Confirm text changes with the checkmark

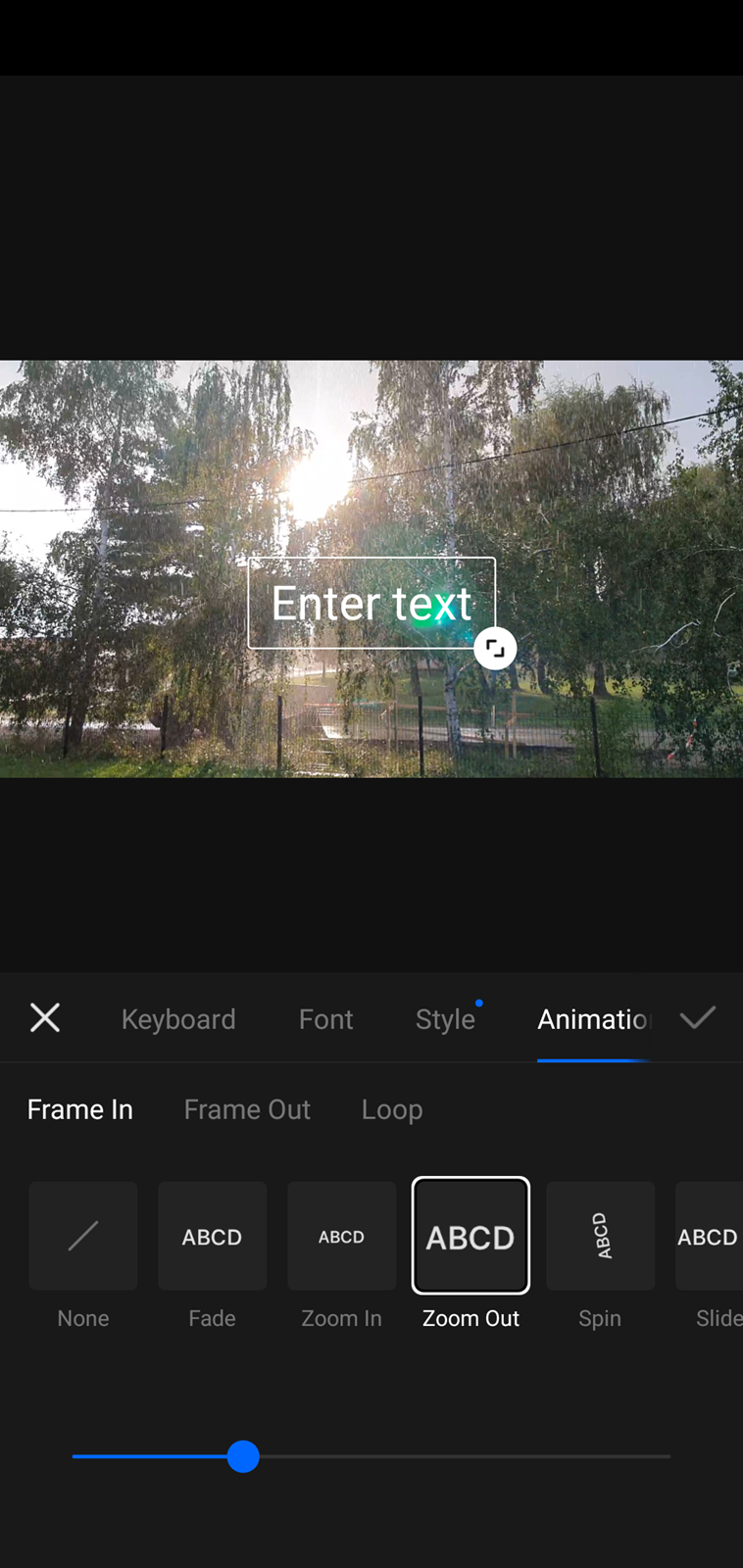coord(698,1017)
